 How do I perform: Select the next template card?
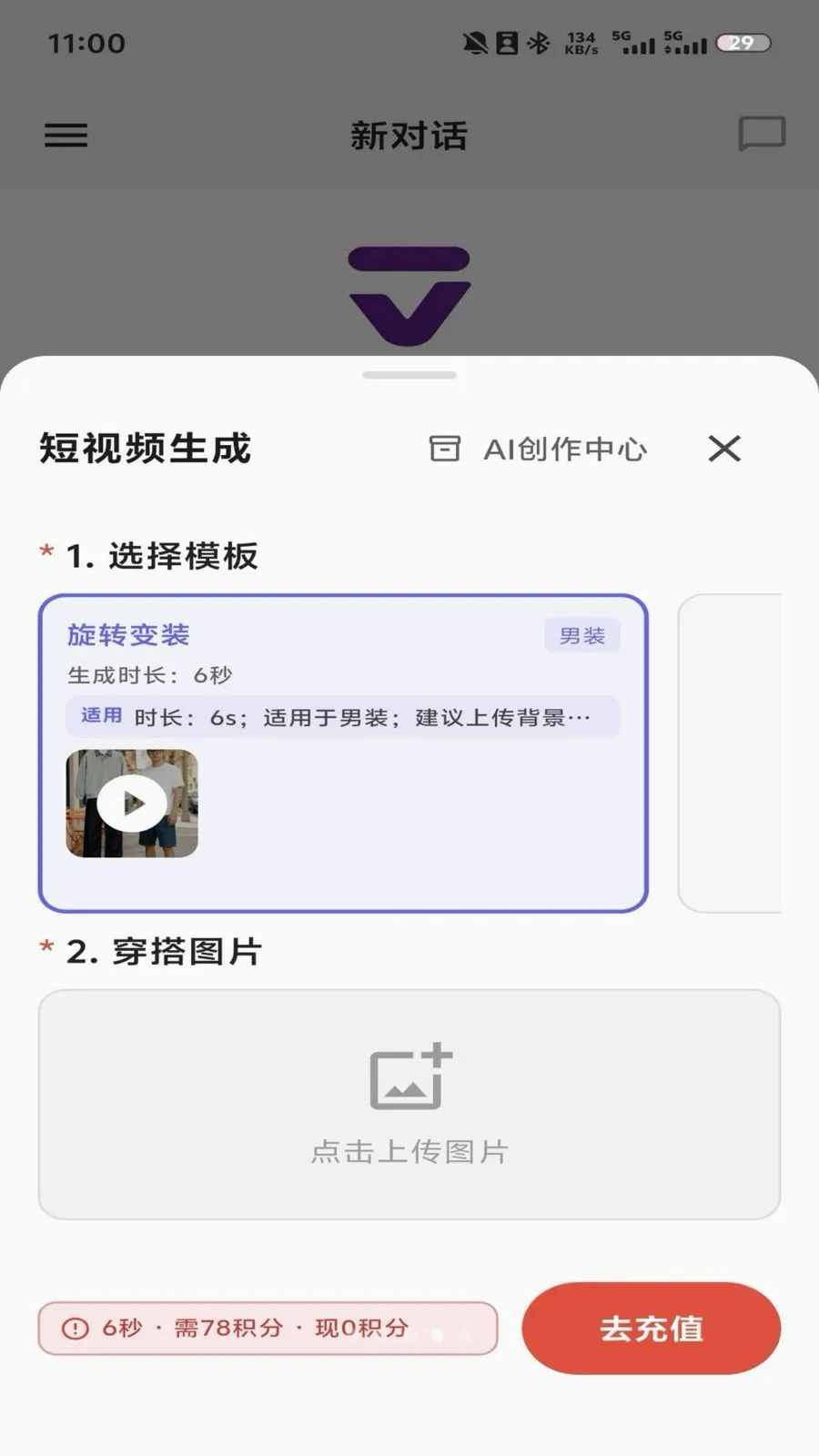730,753
